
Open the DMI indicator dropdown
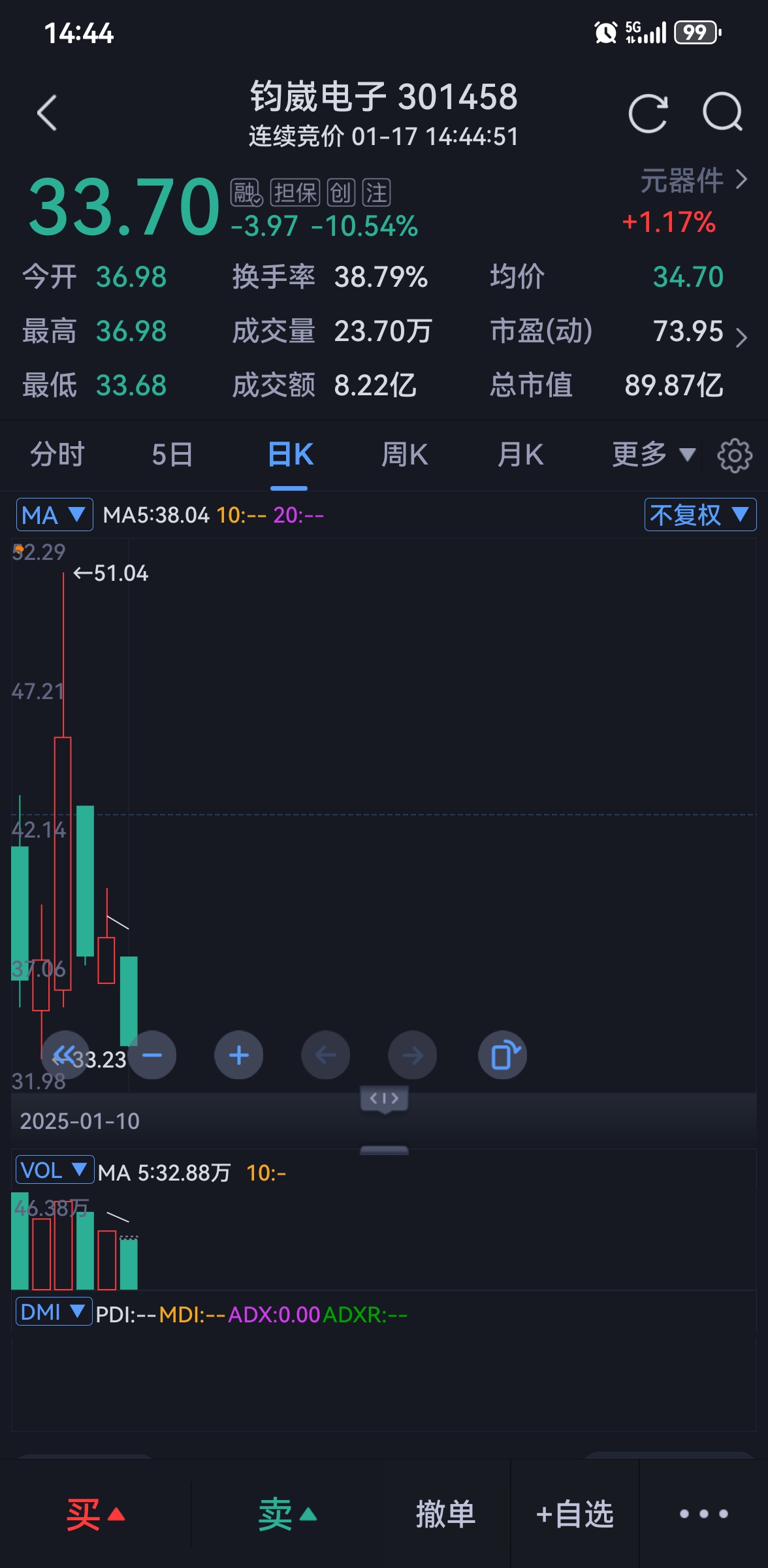click(54, 1312)
